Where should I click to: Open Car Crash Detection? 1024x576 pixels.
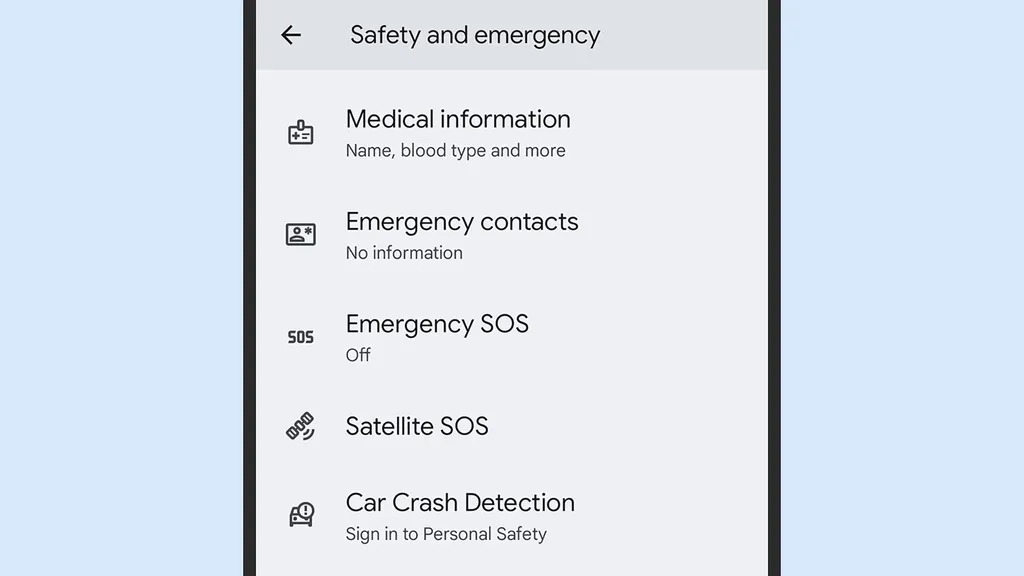(460, 515)
